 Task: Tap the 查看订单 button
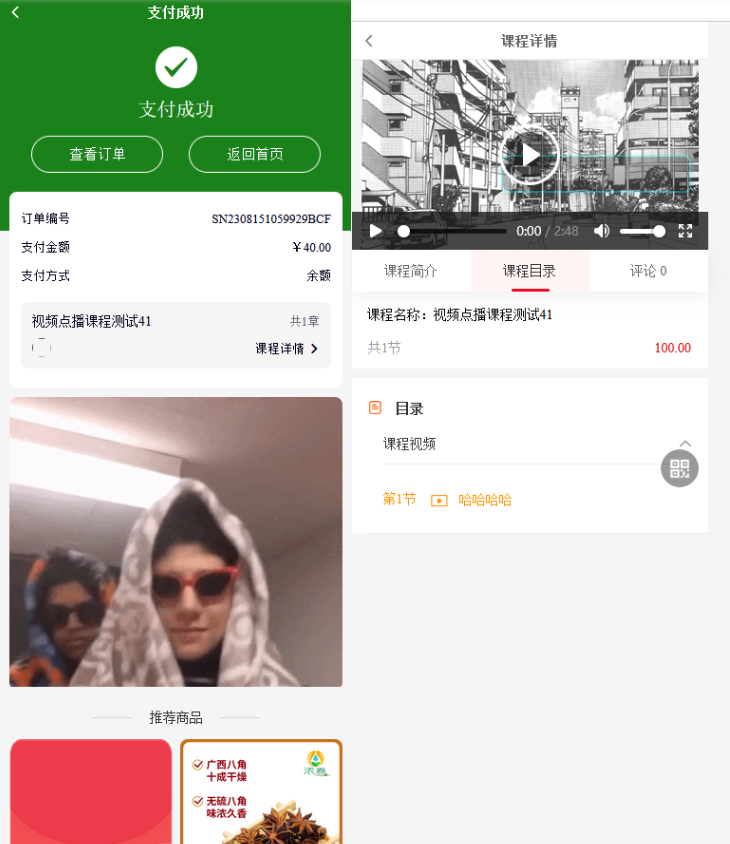[97, 154]
